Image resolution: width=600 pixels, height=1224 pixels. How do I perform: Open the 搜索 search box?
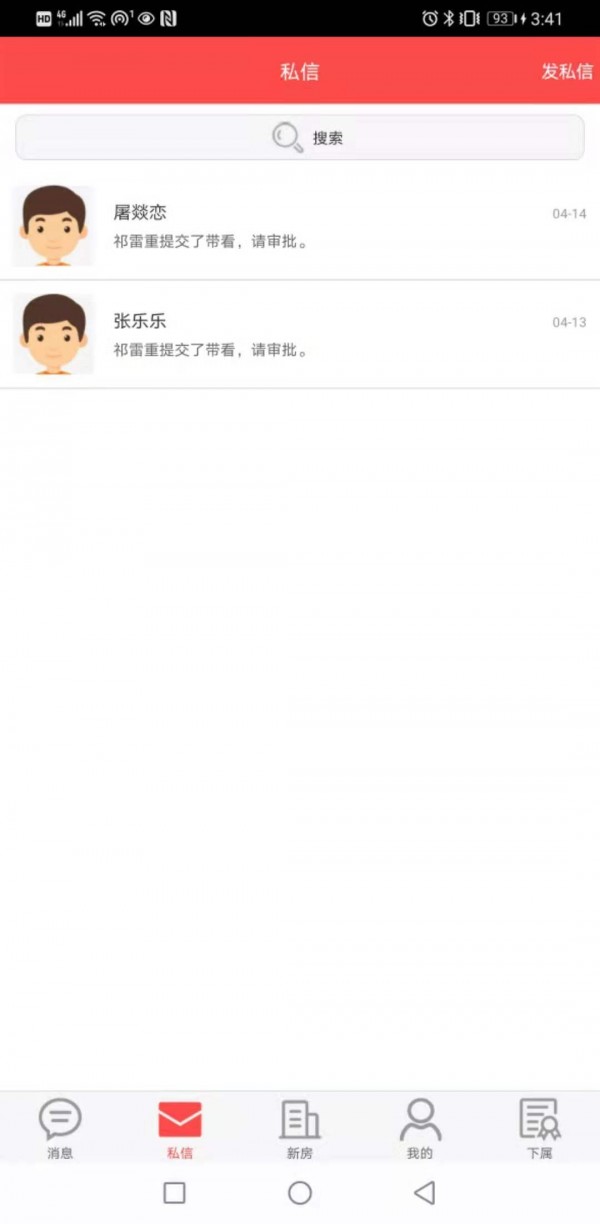click(300, 138)
